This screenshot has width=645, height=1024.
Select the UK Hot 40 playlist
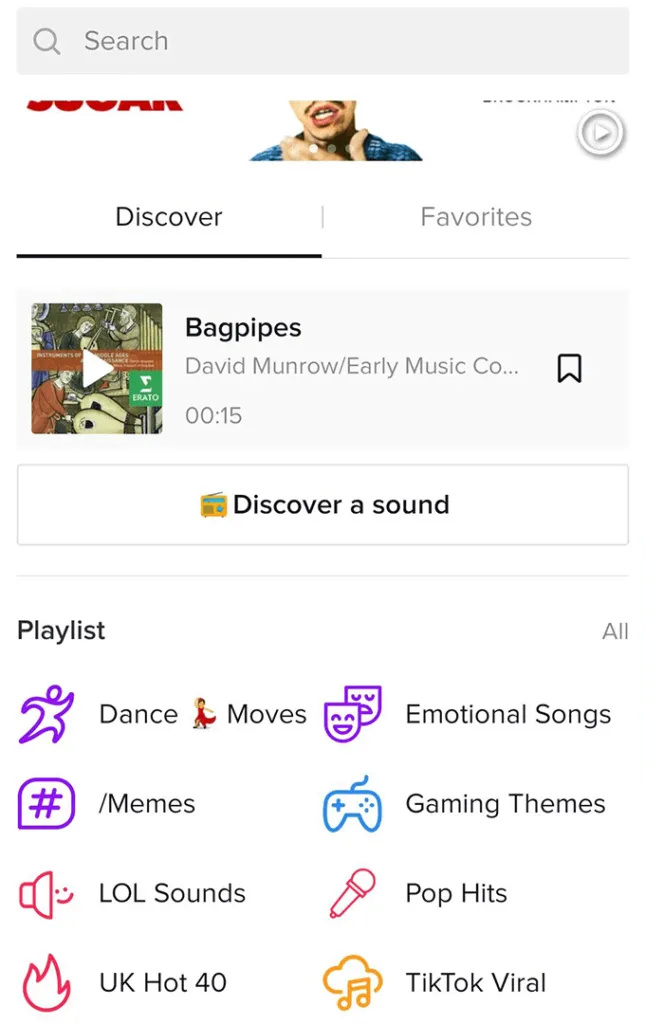pyautogui.click(x=124, y=983)
